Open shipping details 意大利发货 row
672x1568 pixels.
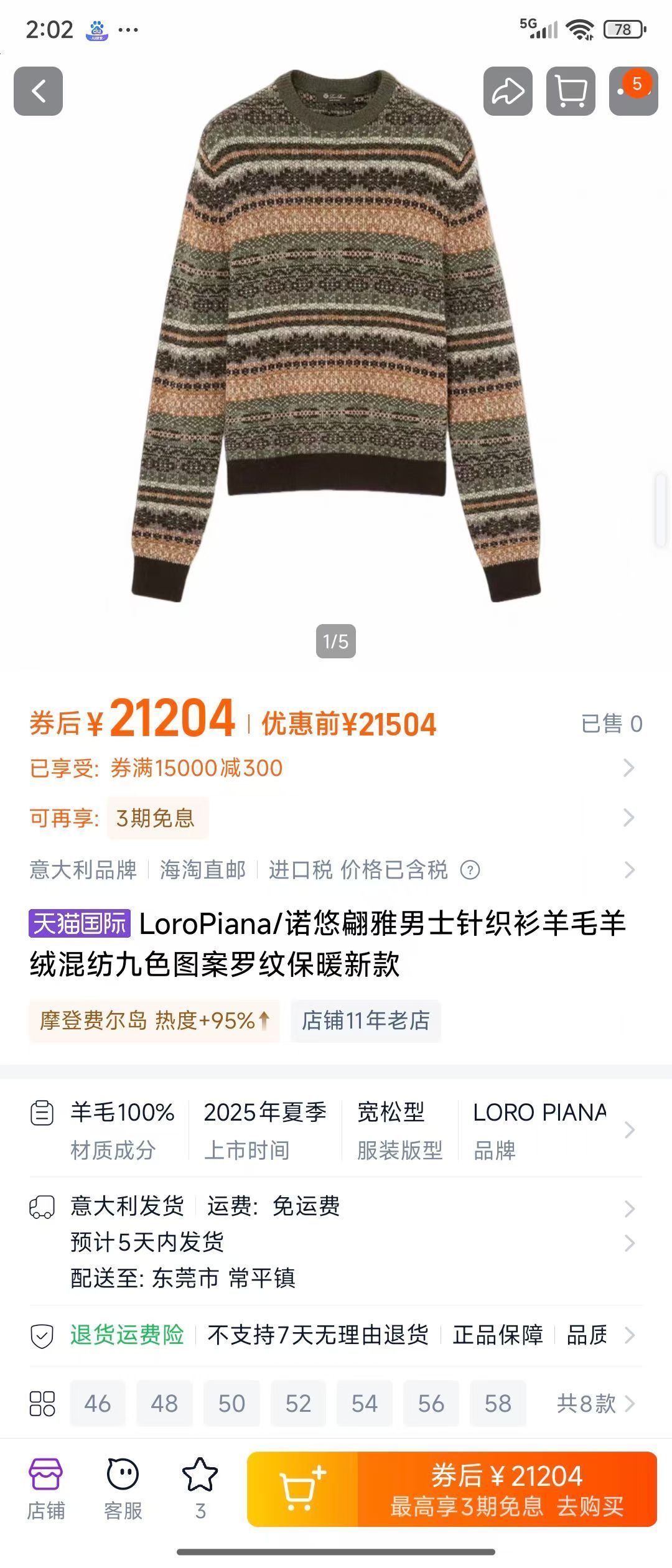coord(336,1206)
